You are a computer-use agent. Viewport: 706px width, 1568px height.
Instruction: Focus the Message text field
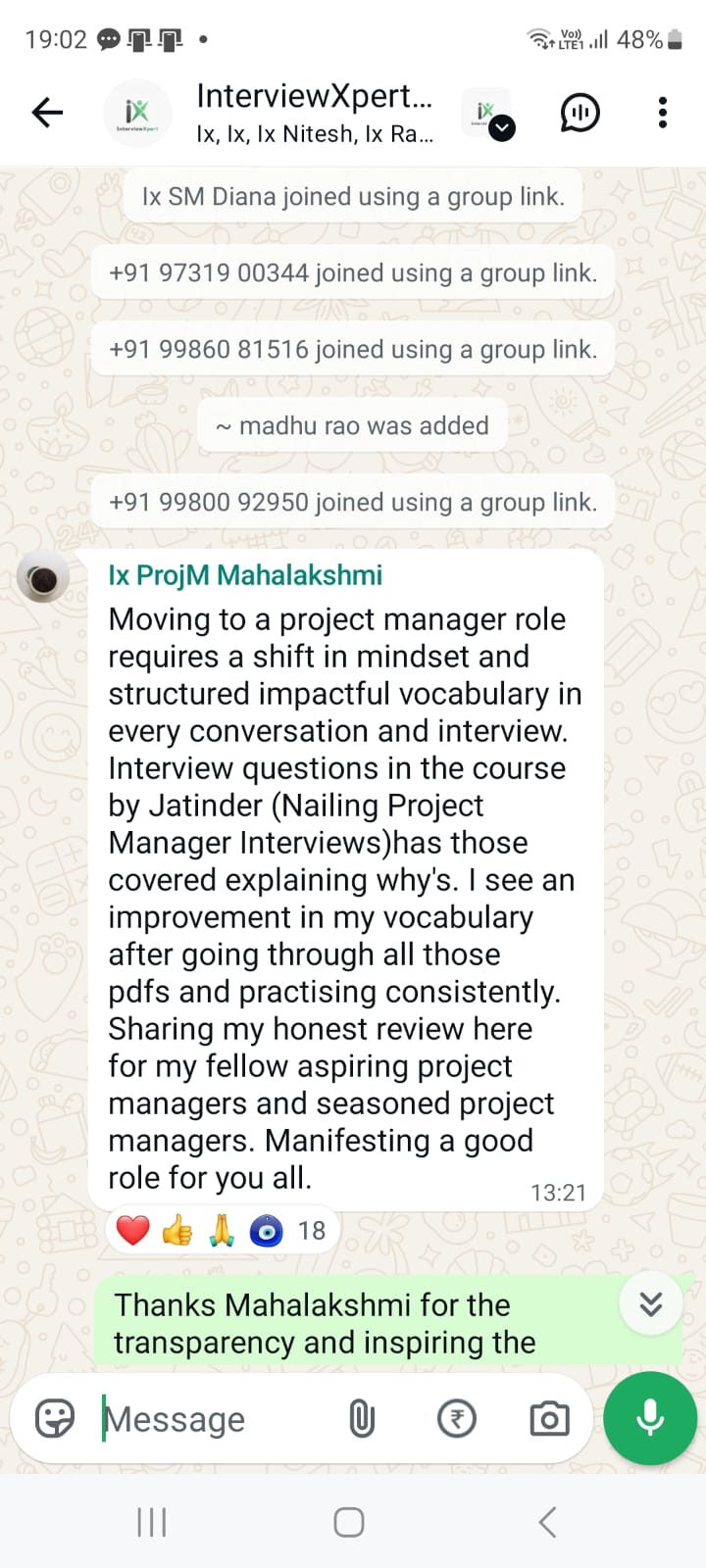(x=216, y=1419)
